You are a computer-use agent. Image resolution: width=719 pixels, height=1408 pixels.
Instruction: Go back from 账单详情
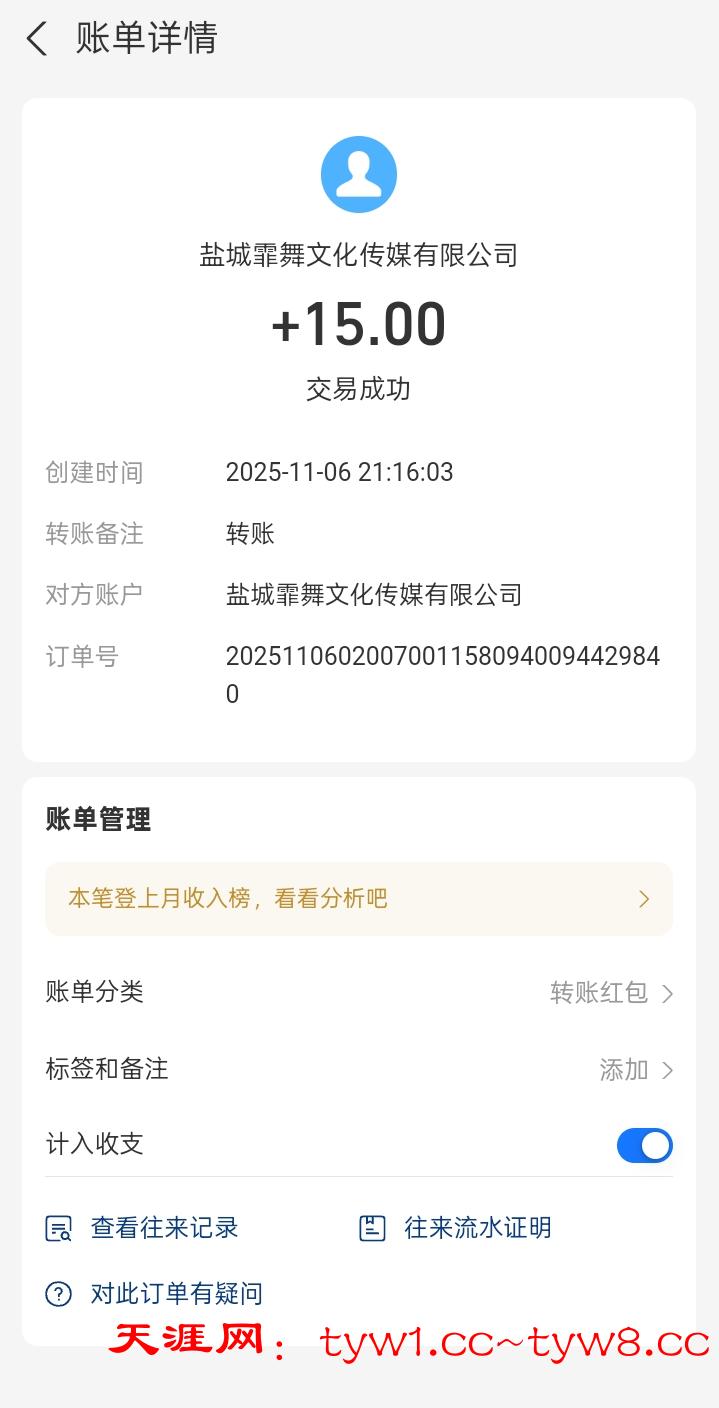(37, 40)
